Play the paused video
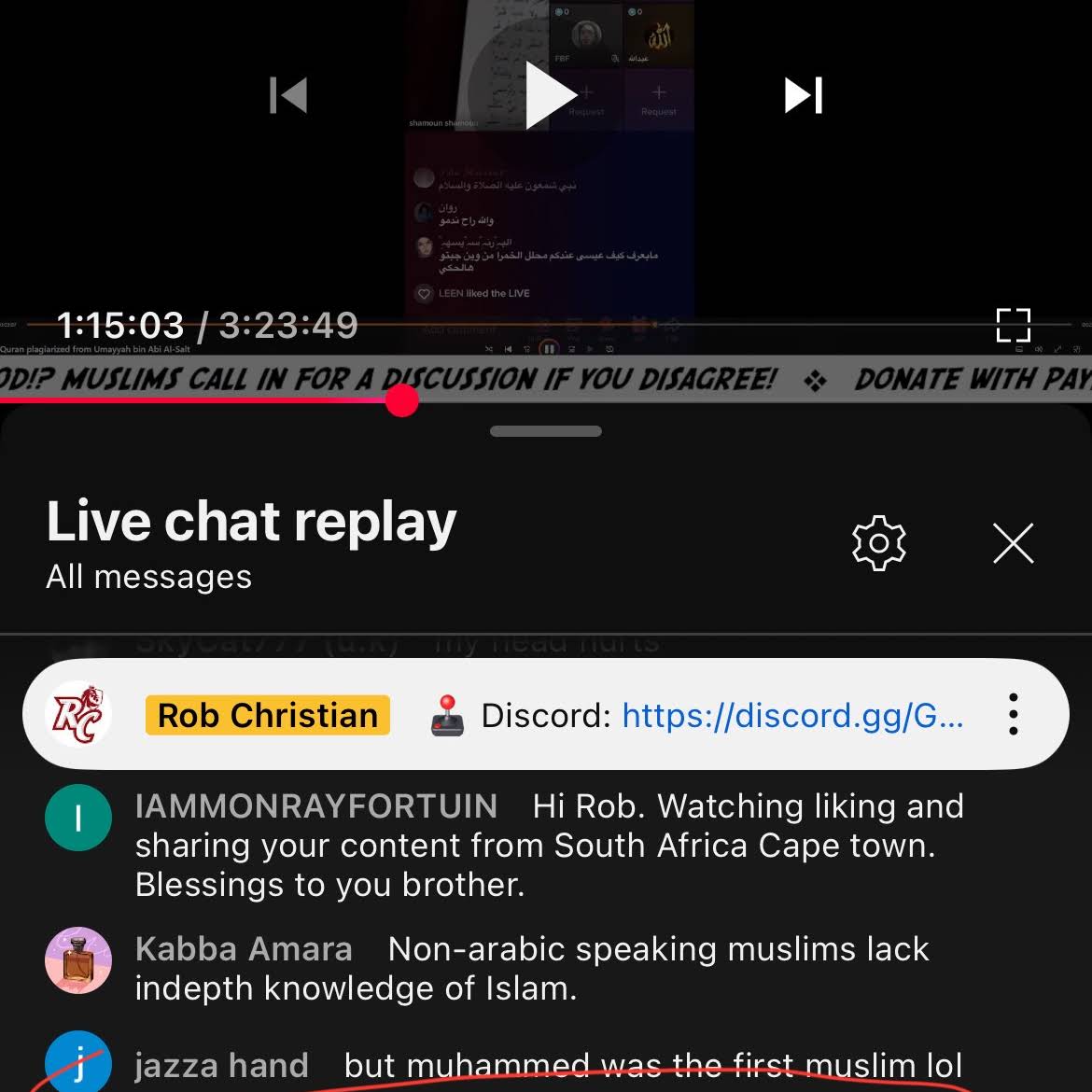 tap(551, 95)
